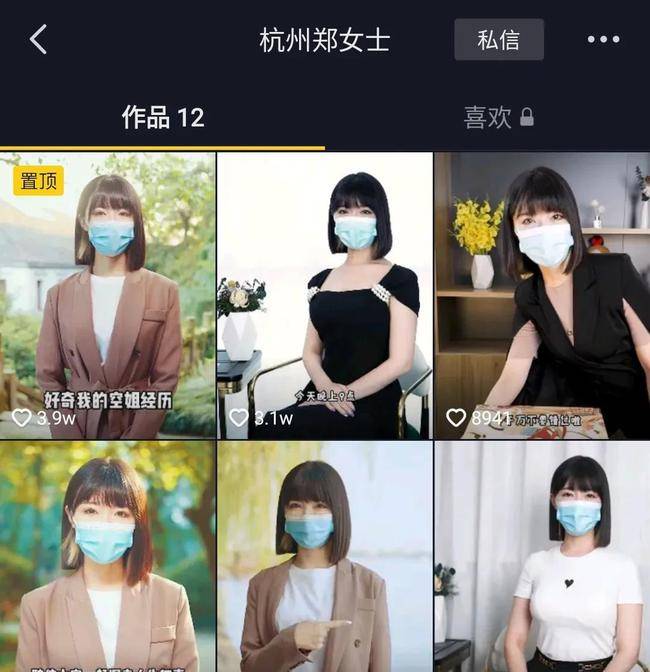
Task: Select the locked 喜欢 tab
Action: [x=498, y=118]
